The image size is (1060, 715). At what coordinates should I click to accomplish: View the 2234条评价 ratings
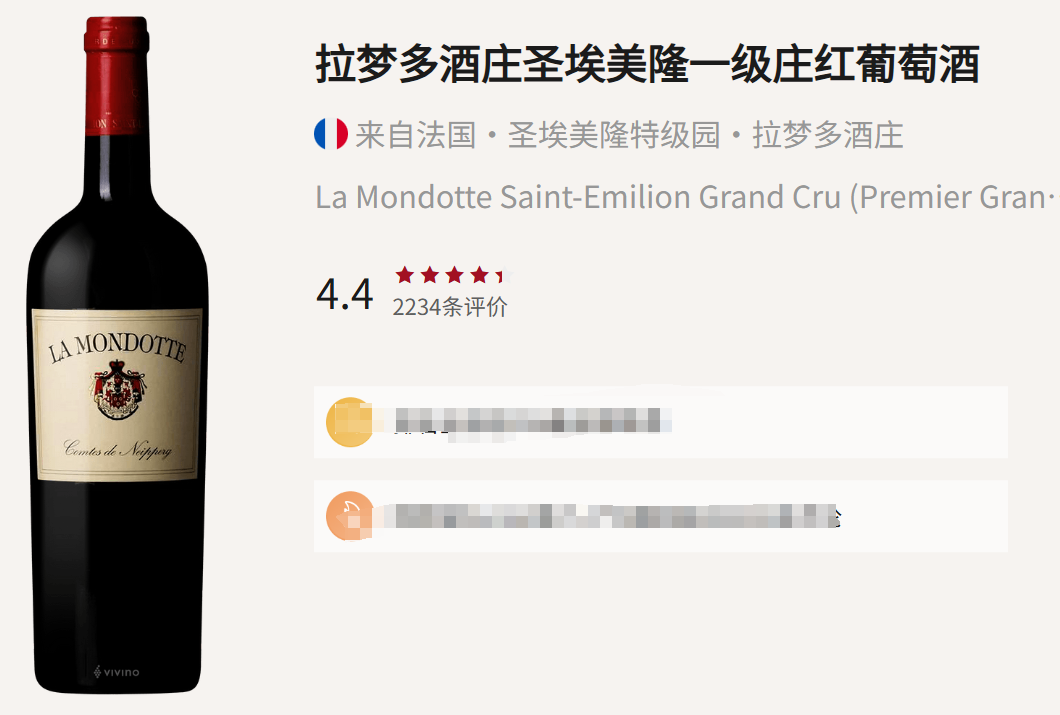point(449,307)
